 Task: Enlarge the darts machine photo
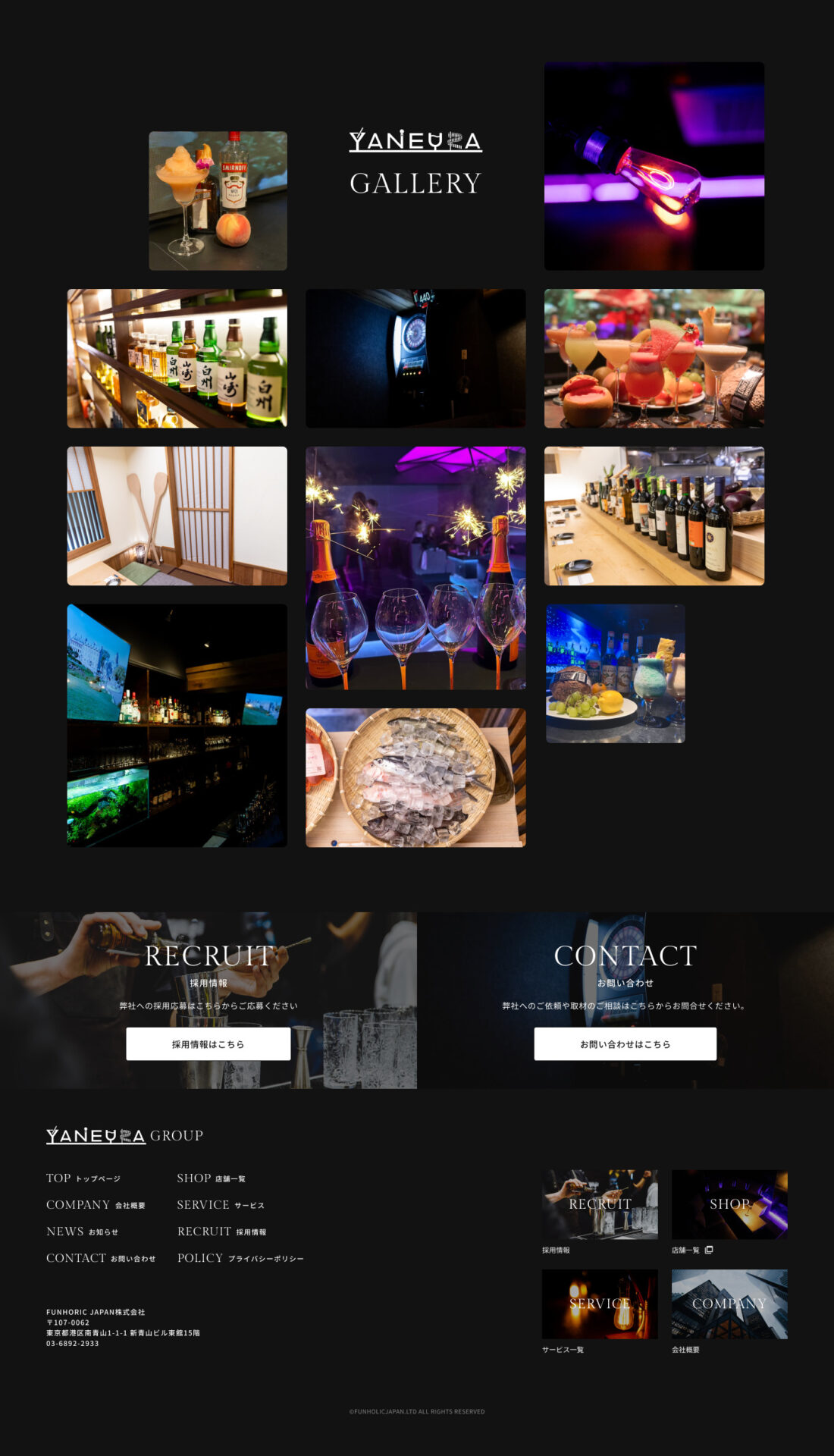click(x=415, y=358)
